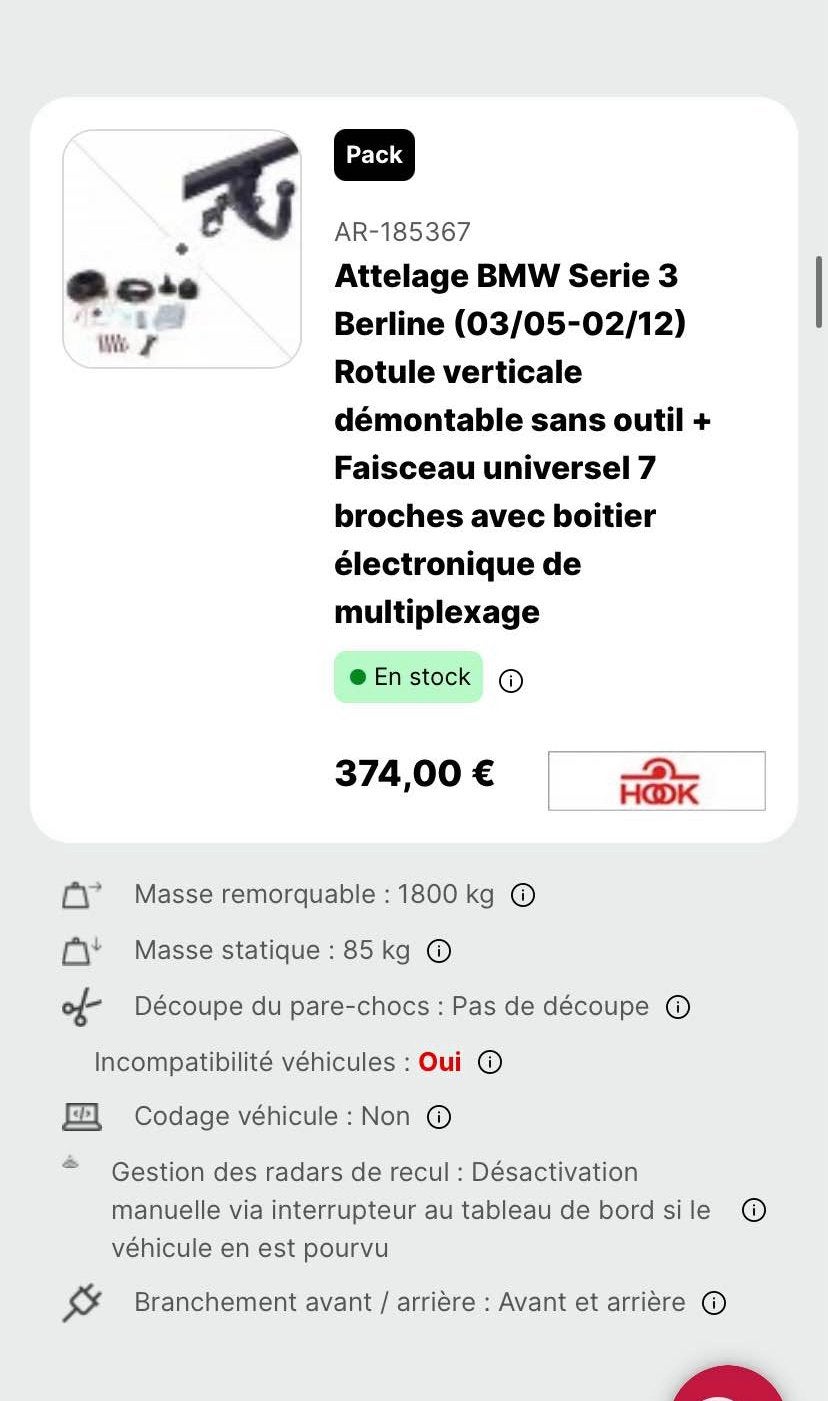Screen dimensions: 828x1401
Task: Open info icon beside Codage véhicule
Action: click(x=439, y=1117)
